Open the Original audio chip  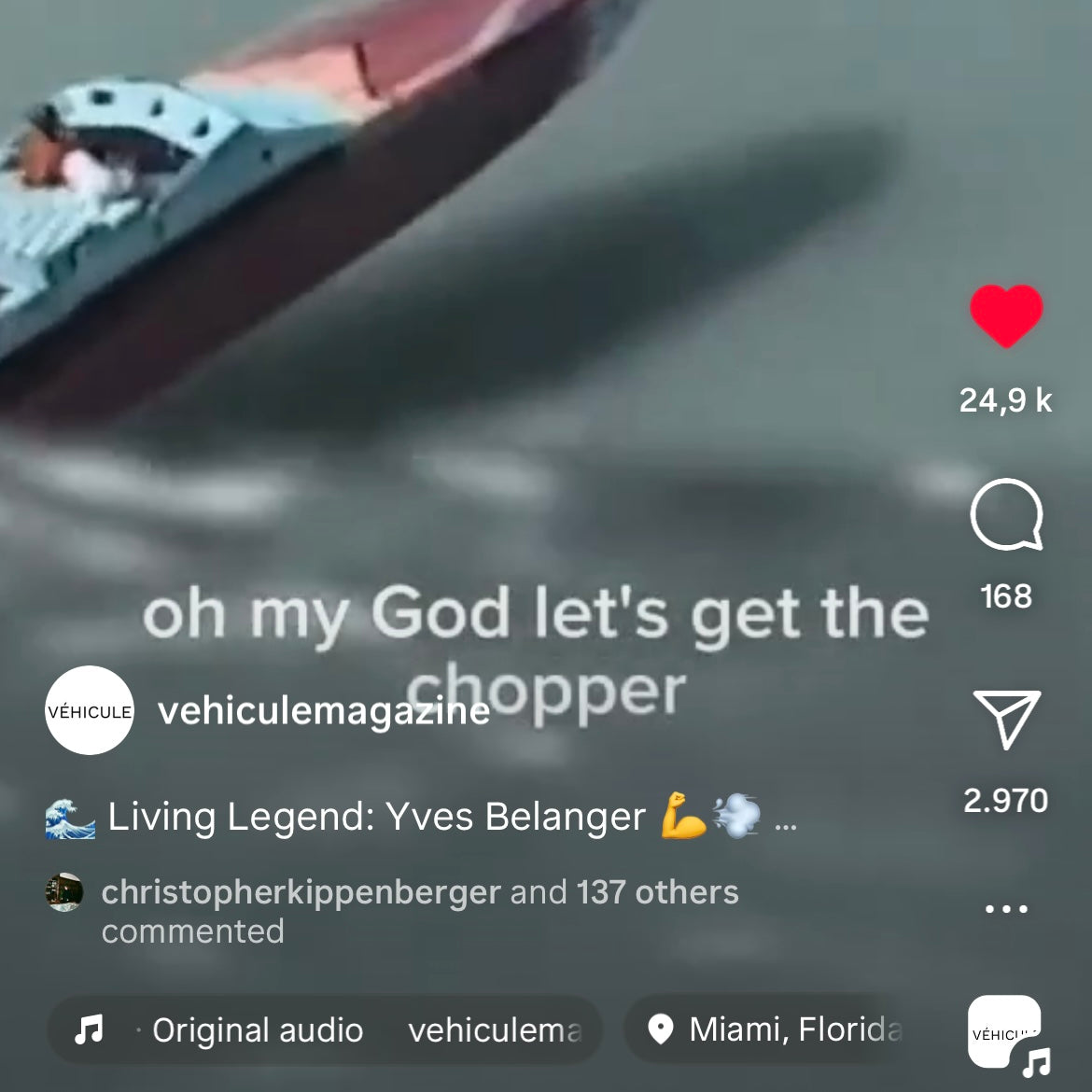325,1029
